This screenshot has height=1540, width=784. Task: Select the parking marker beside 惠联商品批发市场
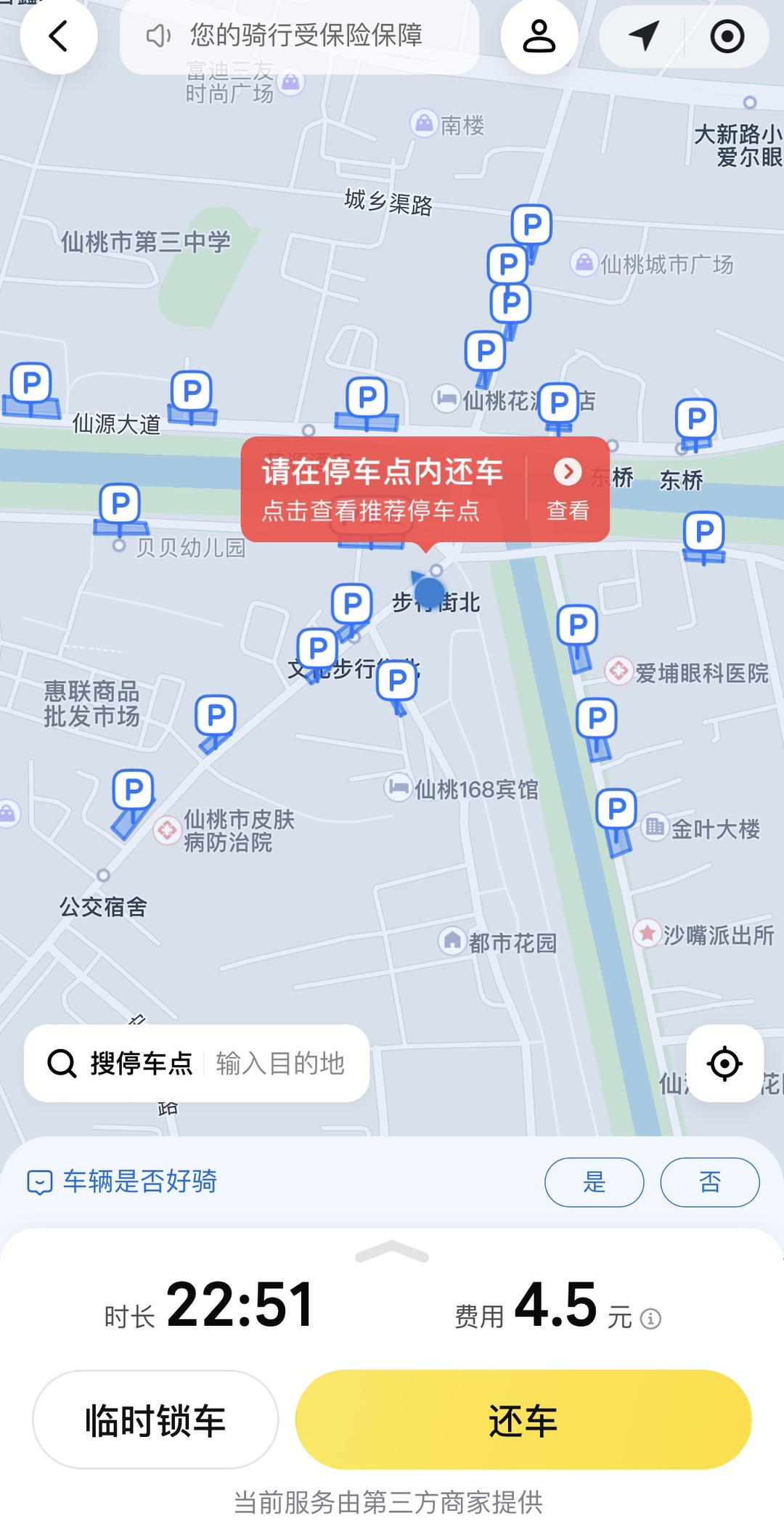216,716
